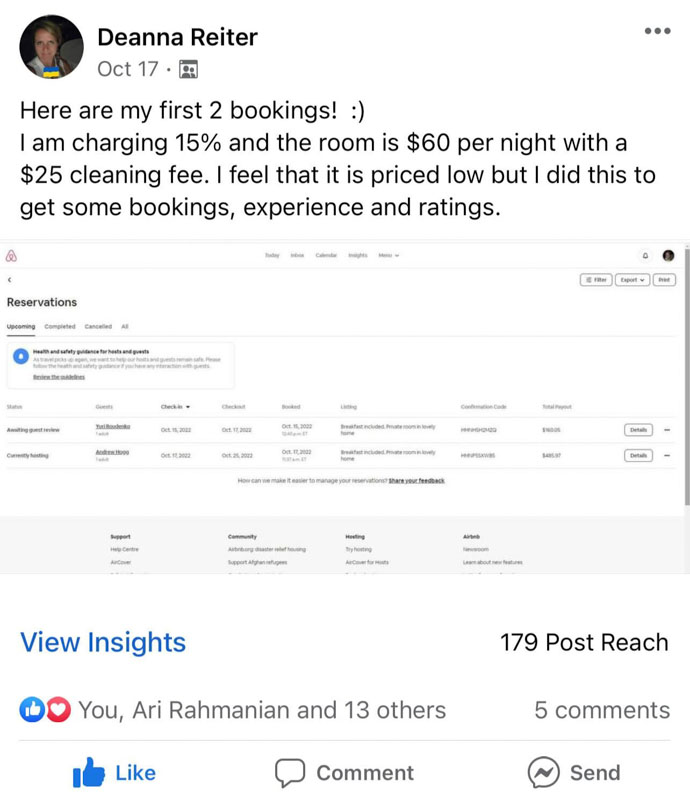Screen dimensions: 690x804
Task: Send this post via Messenger
Action: point(574,772)
